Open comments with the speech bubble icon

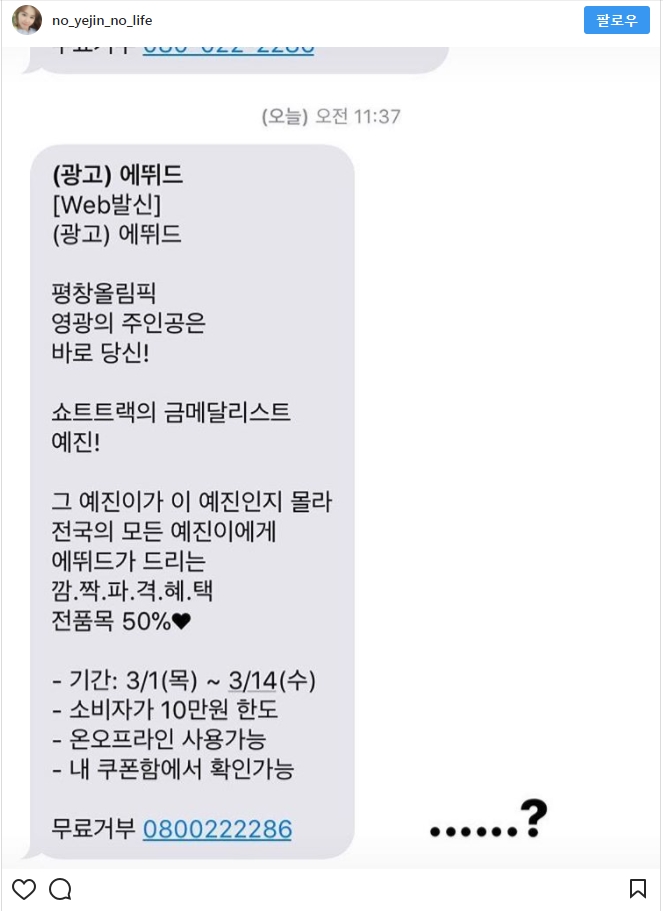tap(60, 889)
